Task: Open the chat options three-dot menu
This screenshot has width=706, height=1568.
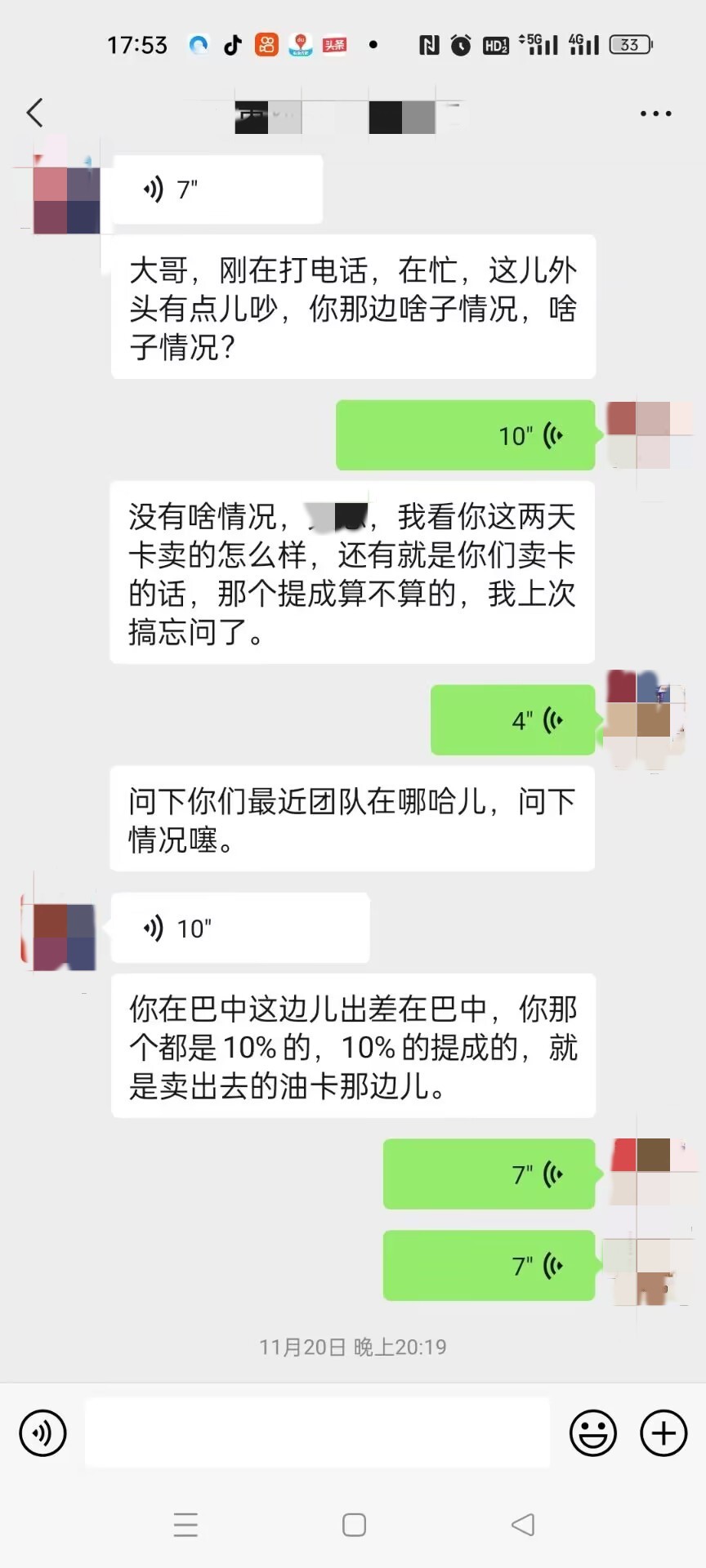Action: [655, 114]
